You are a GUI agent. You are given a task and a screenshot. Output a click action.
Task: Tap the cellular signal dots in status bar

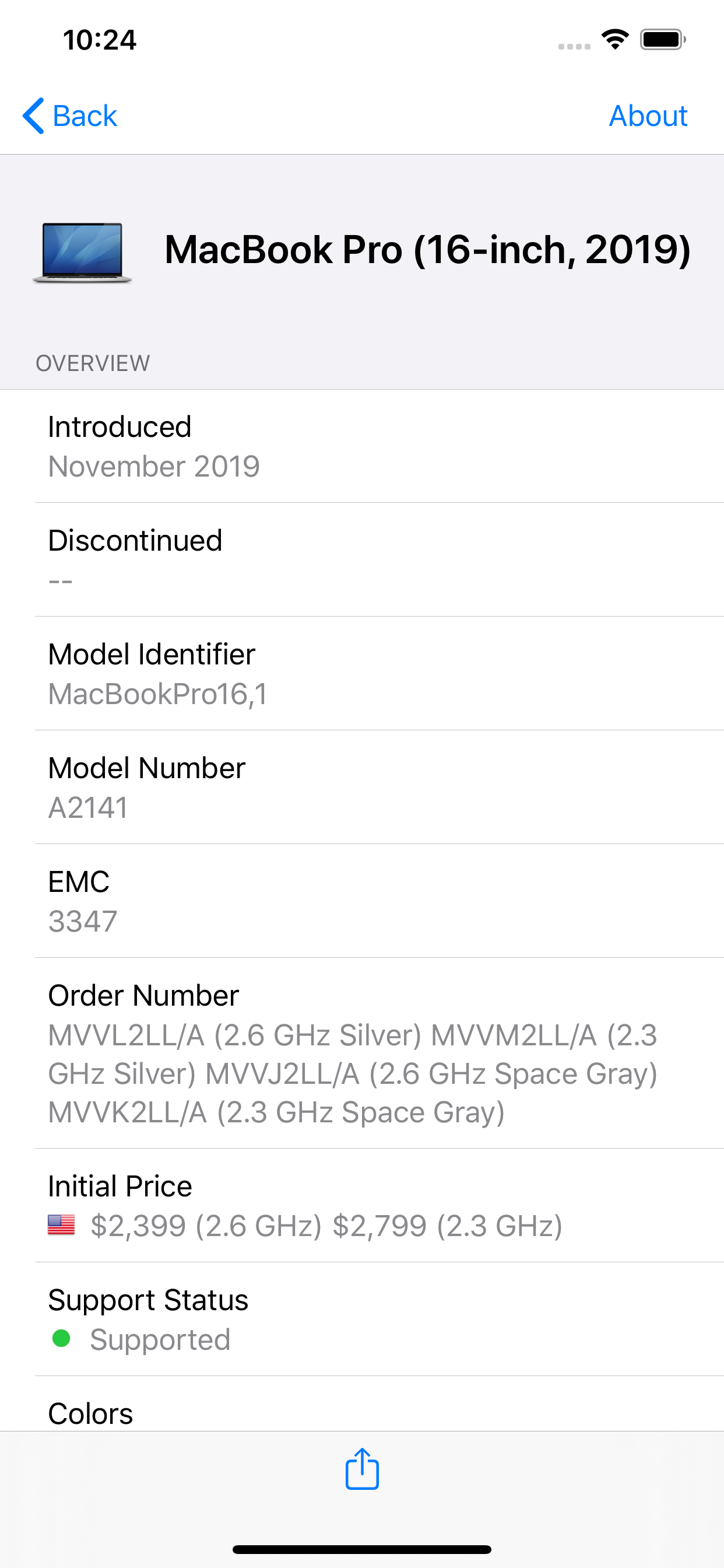(572, 45)
